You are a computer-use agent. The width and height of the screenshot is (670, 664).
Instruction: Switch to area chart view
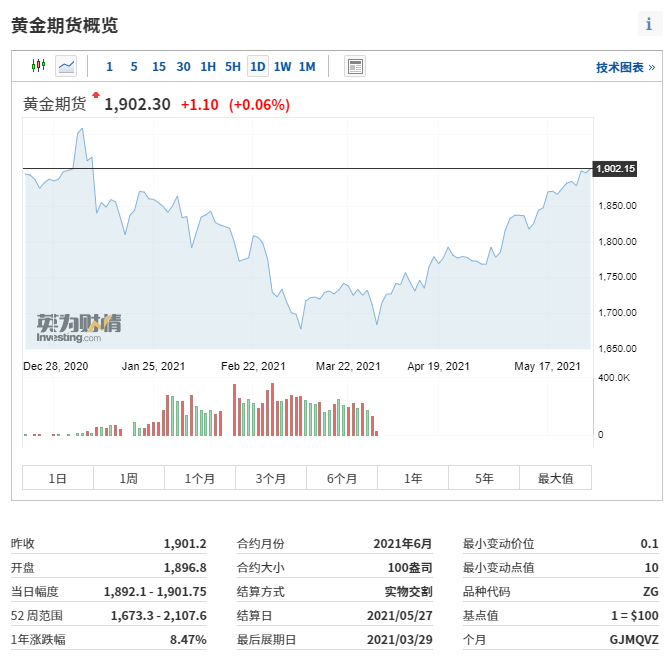click(66, 67)
